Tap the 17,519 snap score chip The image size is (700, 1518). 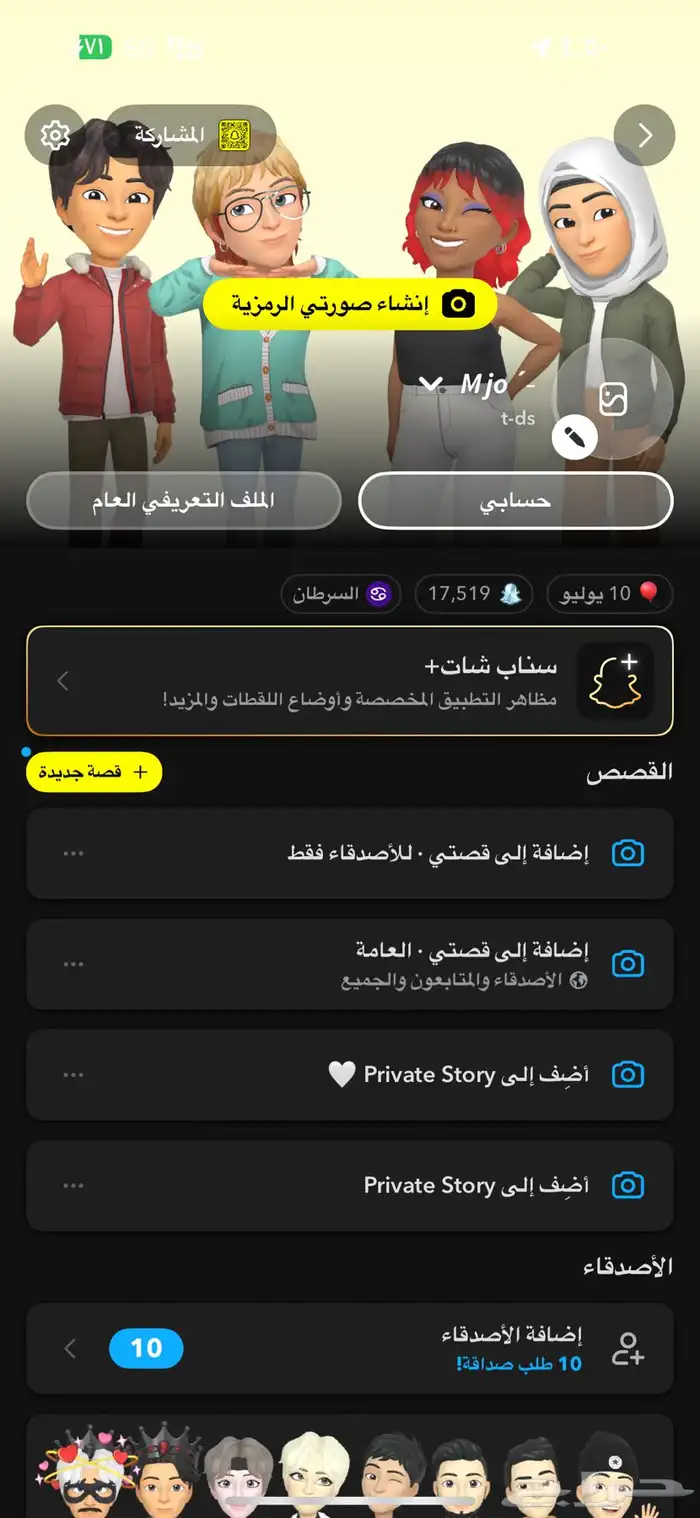point(472,594)
